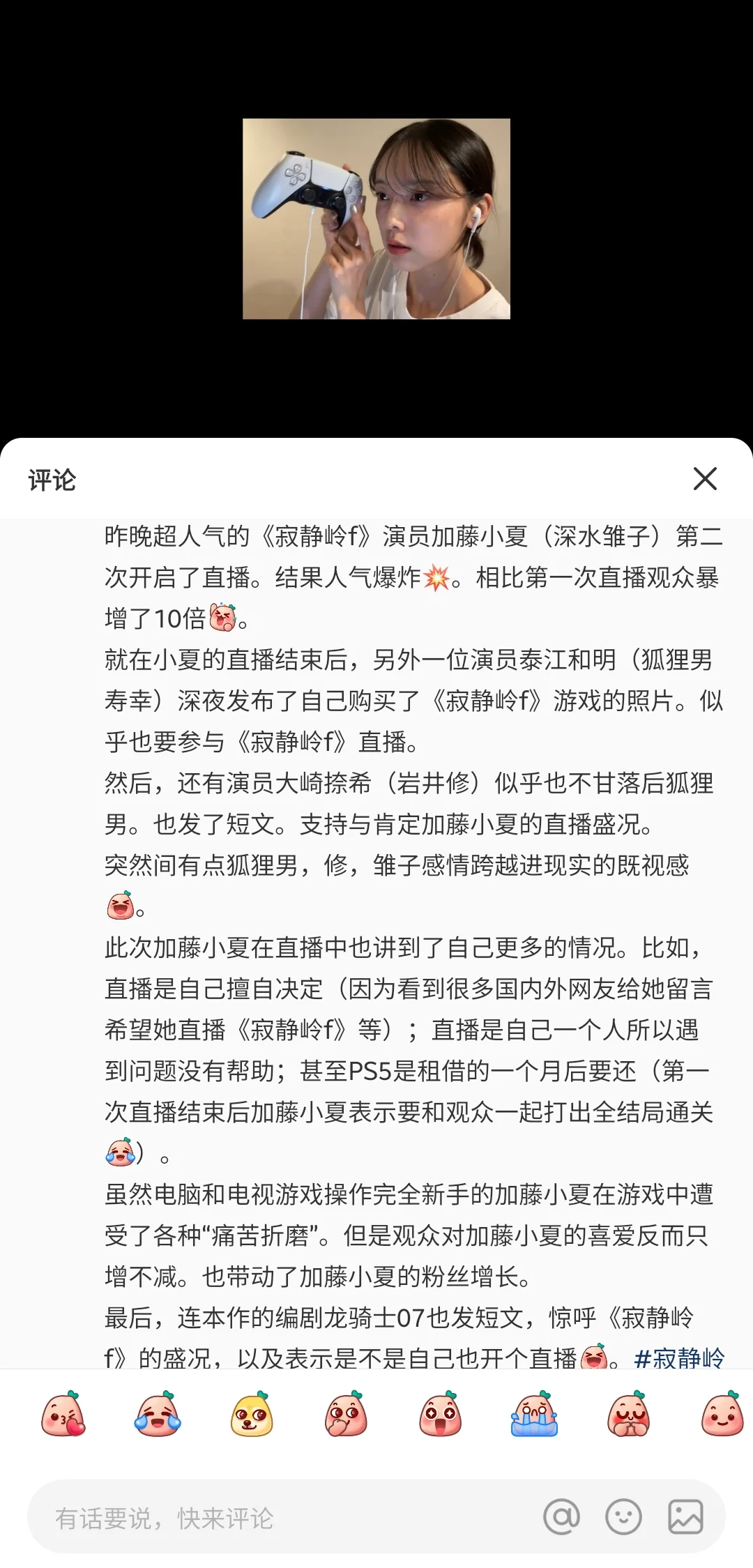Image resolution: width=753 pixels, height=1568 pixels.
Task: Insert the yellow dog-face emoji sticker
Action: pos(252,1414)
